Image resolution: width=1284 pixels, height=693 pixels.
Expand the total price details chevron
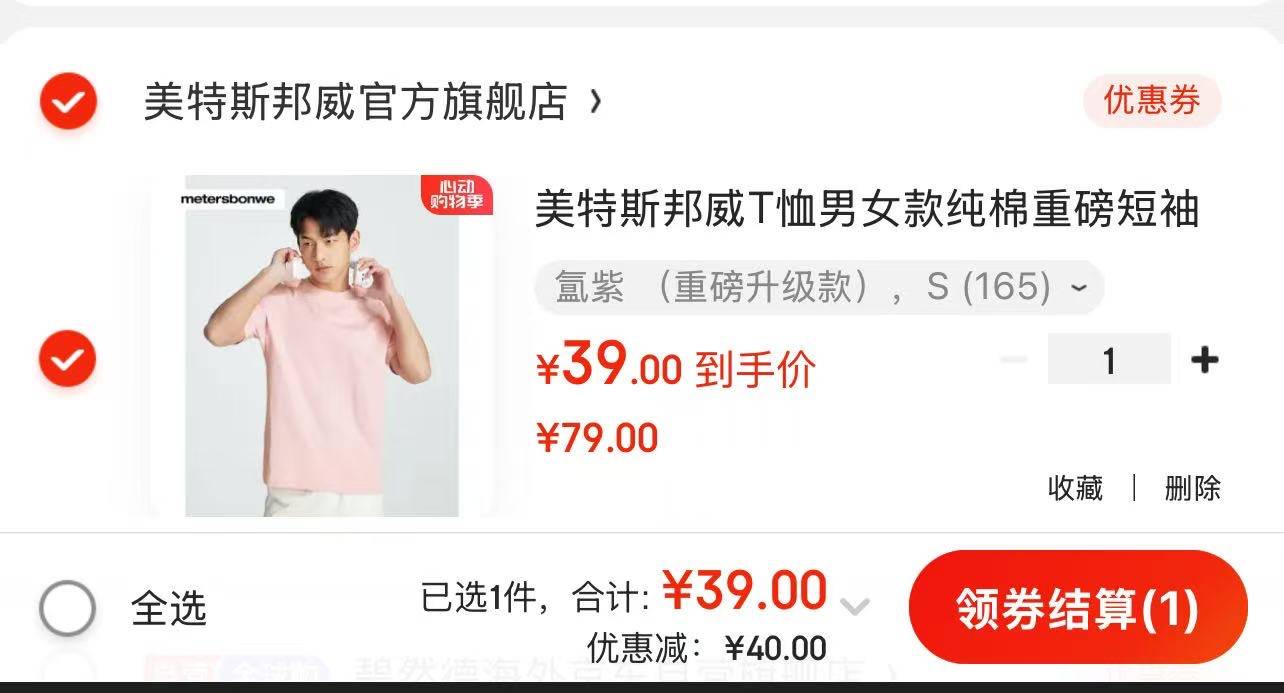pyautogui.click(x=854, y=606)
